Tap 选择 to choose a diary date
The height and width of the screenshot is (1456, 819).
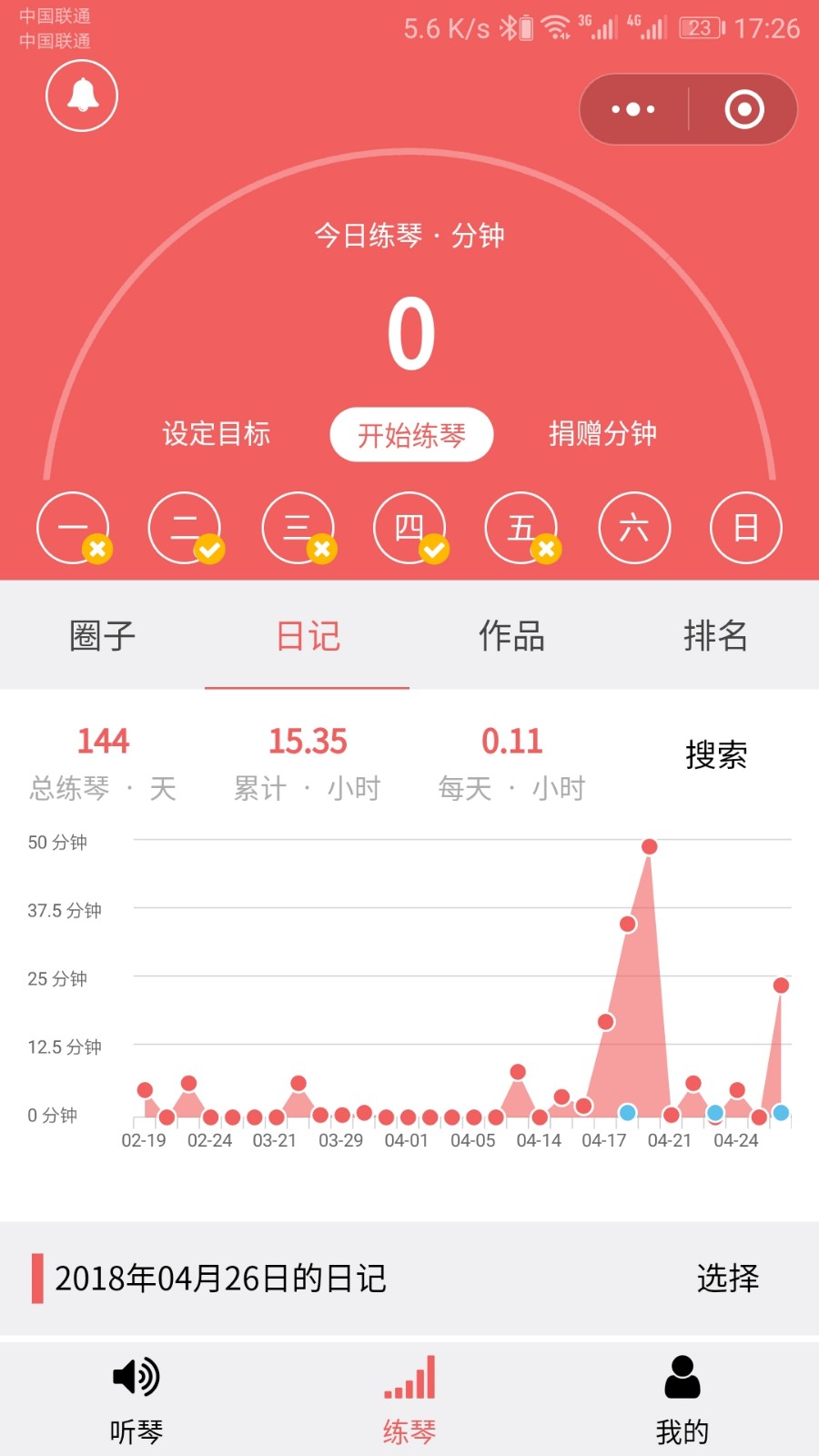coord(728,1278)
